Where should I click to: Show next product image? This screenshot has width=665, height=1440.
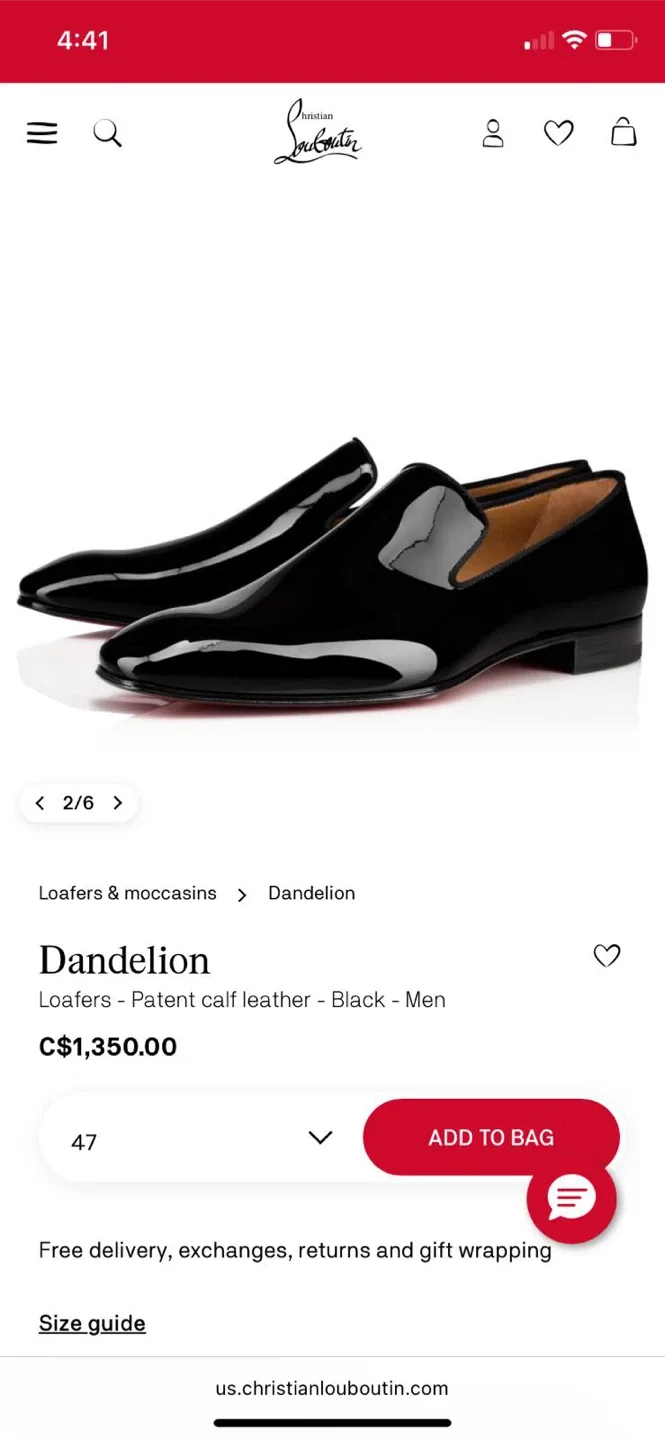coord(117,803)
